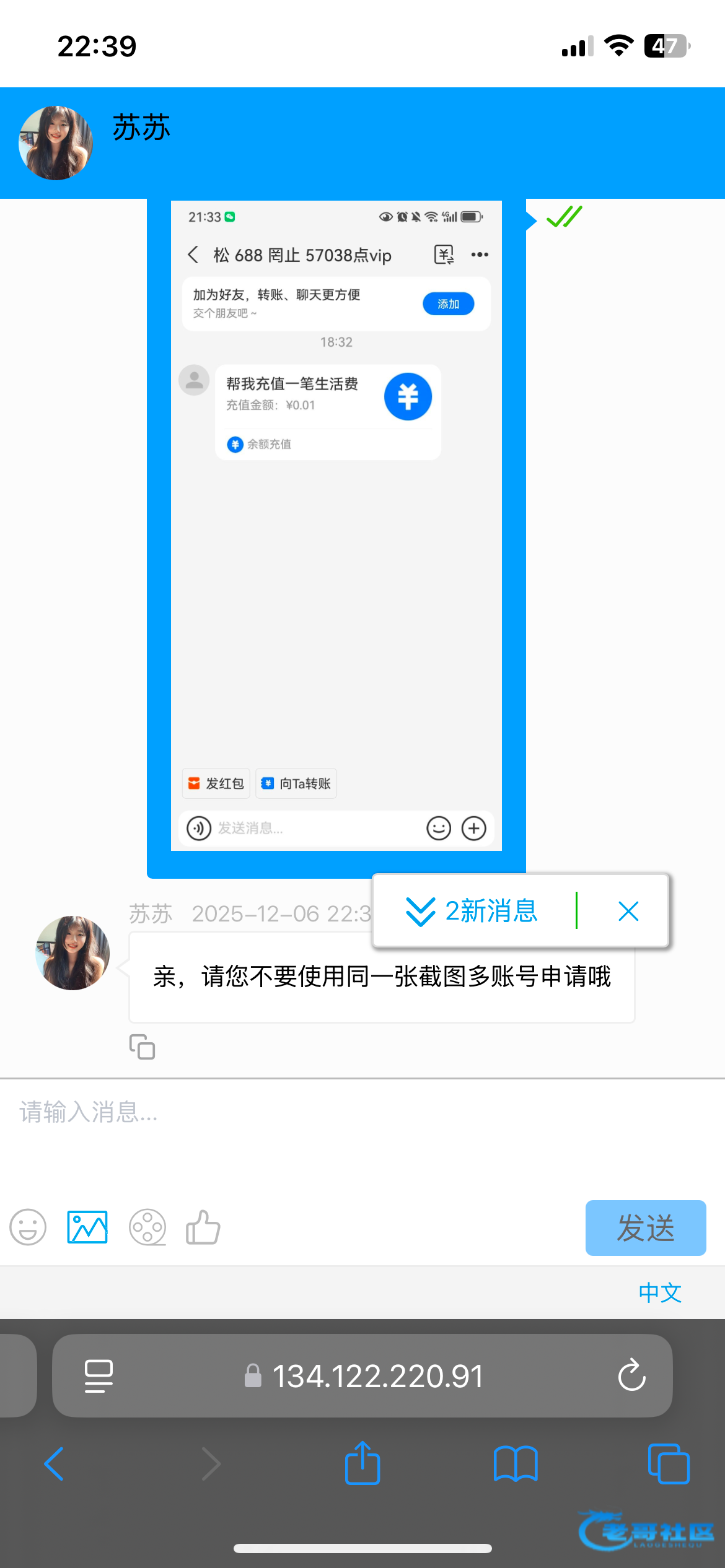The image size is (725, 1568).
Task: Tap the 发送 send button
Action: point(645,1227)
